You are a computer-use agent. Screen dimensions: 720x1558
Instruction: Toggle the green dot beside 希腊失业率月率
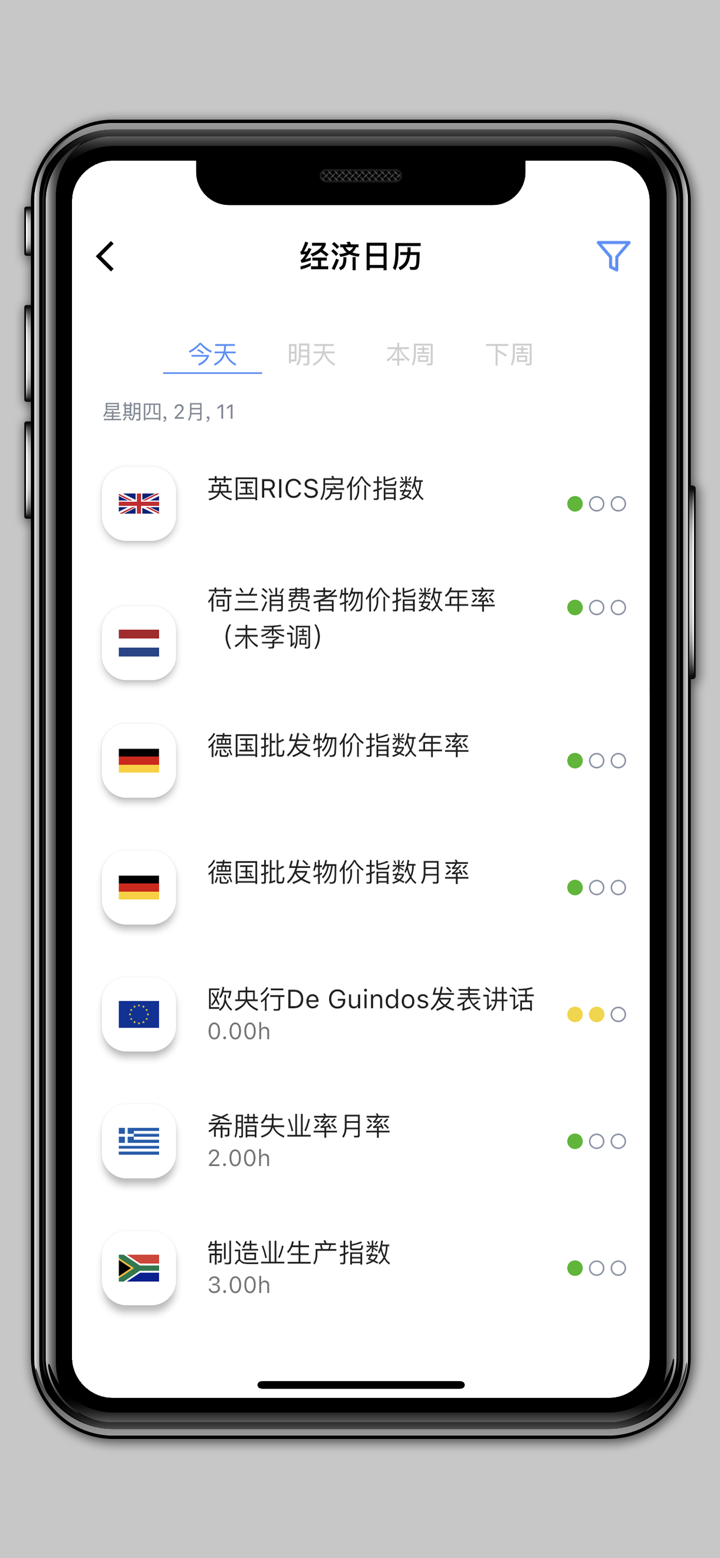tap(575, 1141)
